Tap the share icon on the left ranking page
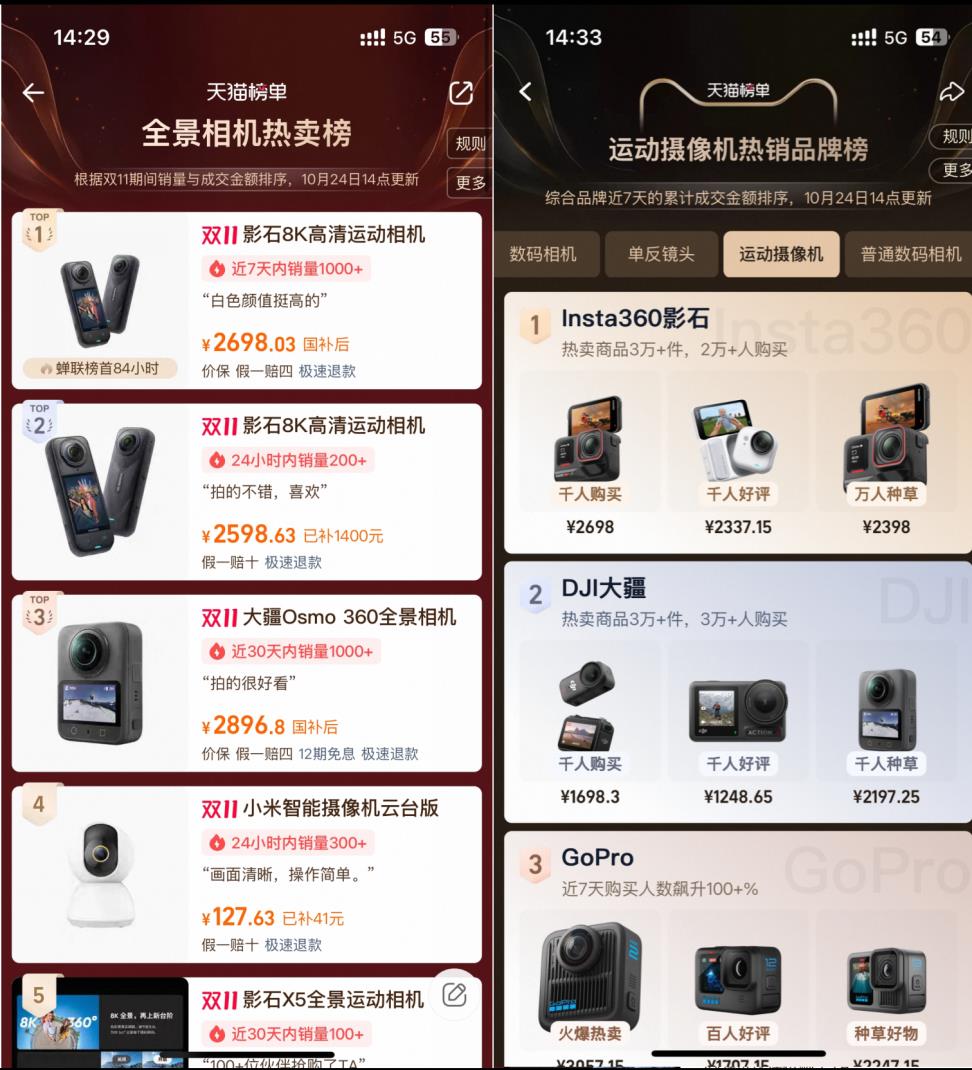The image size is (972, 1070). (x=460, y=91)
